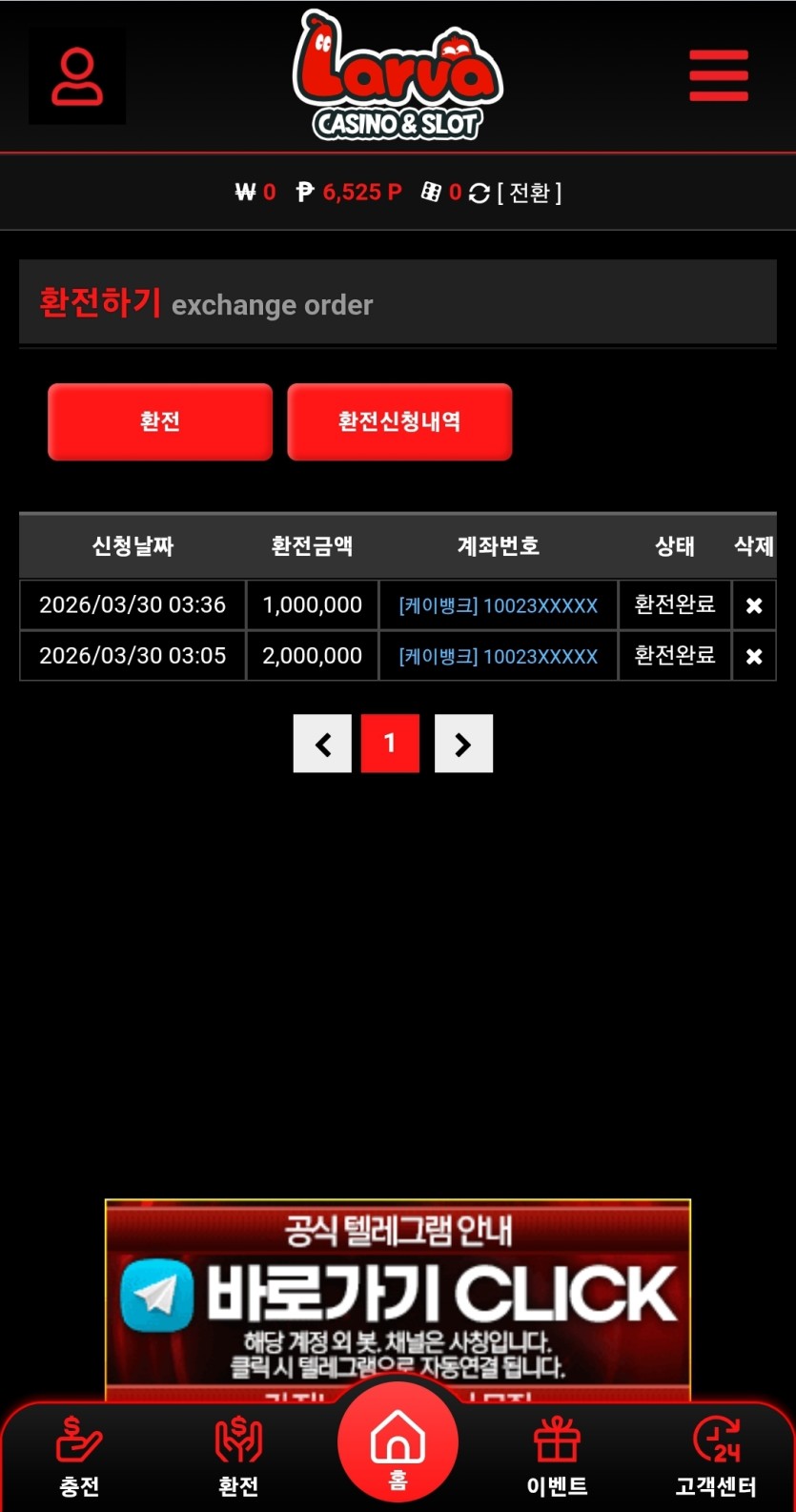Switch to the 충전 tab
Image resolution: width=796 pixels, height=1512 pixels.
click(79, 1457)
